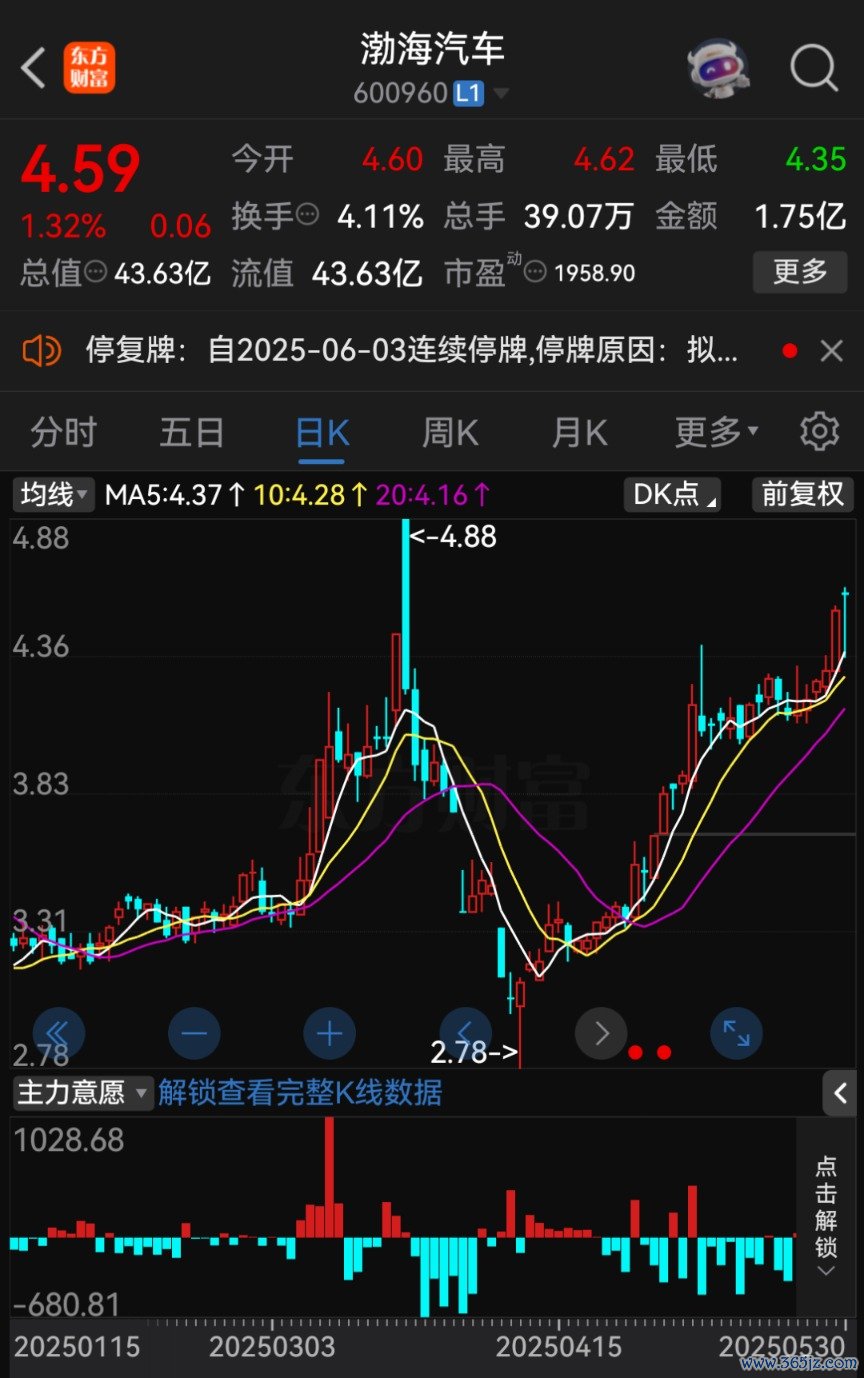Select the 月K chart tab

(579, 433)
